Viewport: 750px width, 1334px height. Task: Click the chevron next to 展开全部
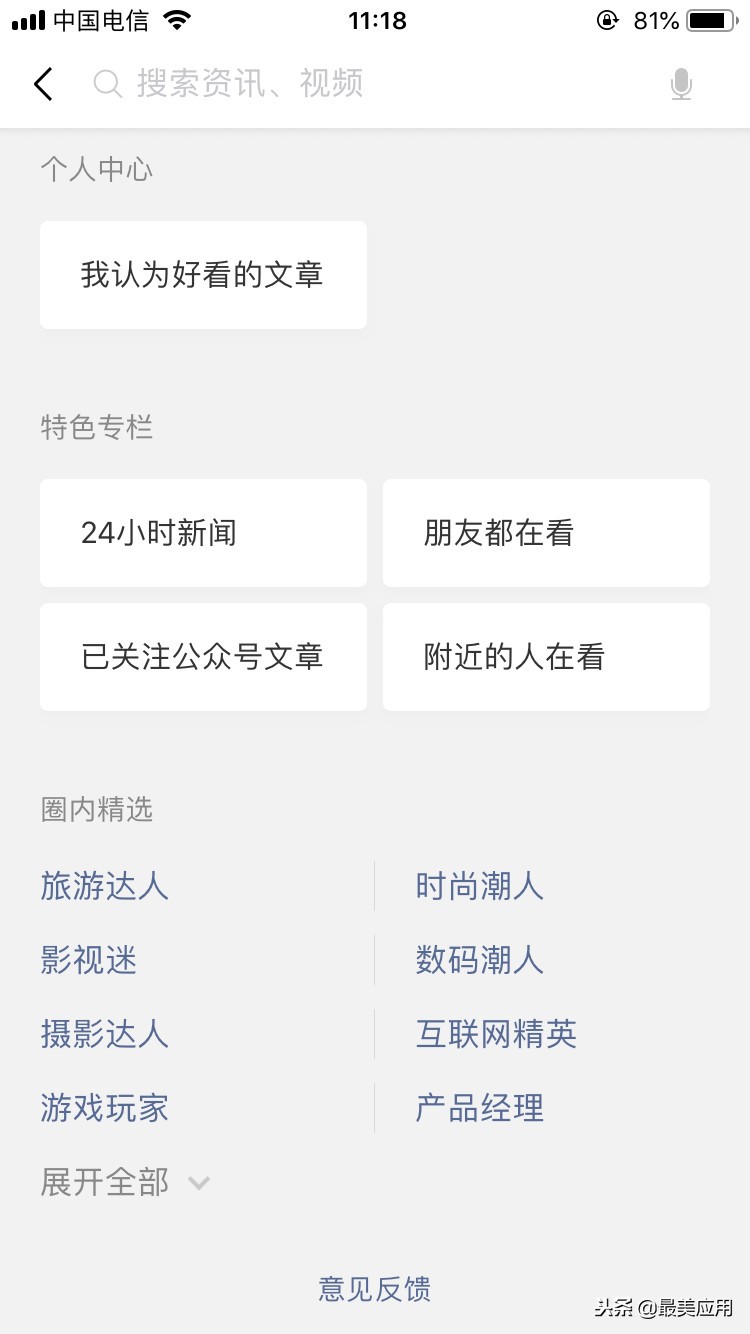coord(199,1183)
